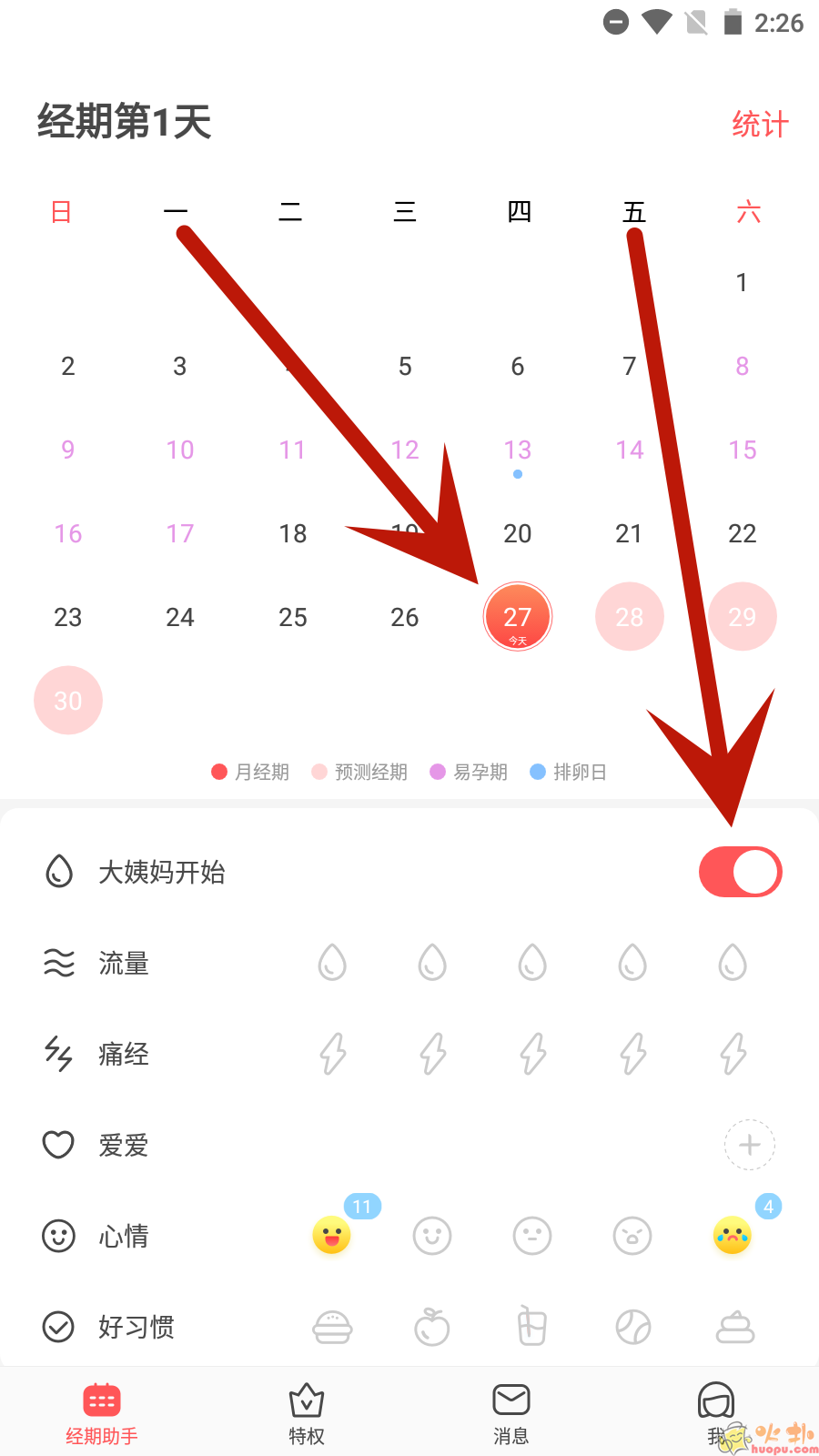This screenshot has width=819, height=1456.
Task: Select today's date 27 on calendar
Action: tap(517, 617)
